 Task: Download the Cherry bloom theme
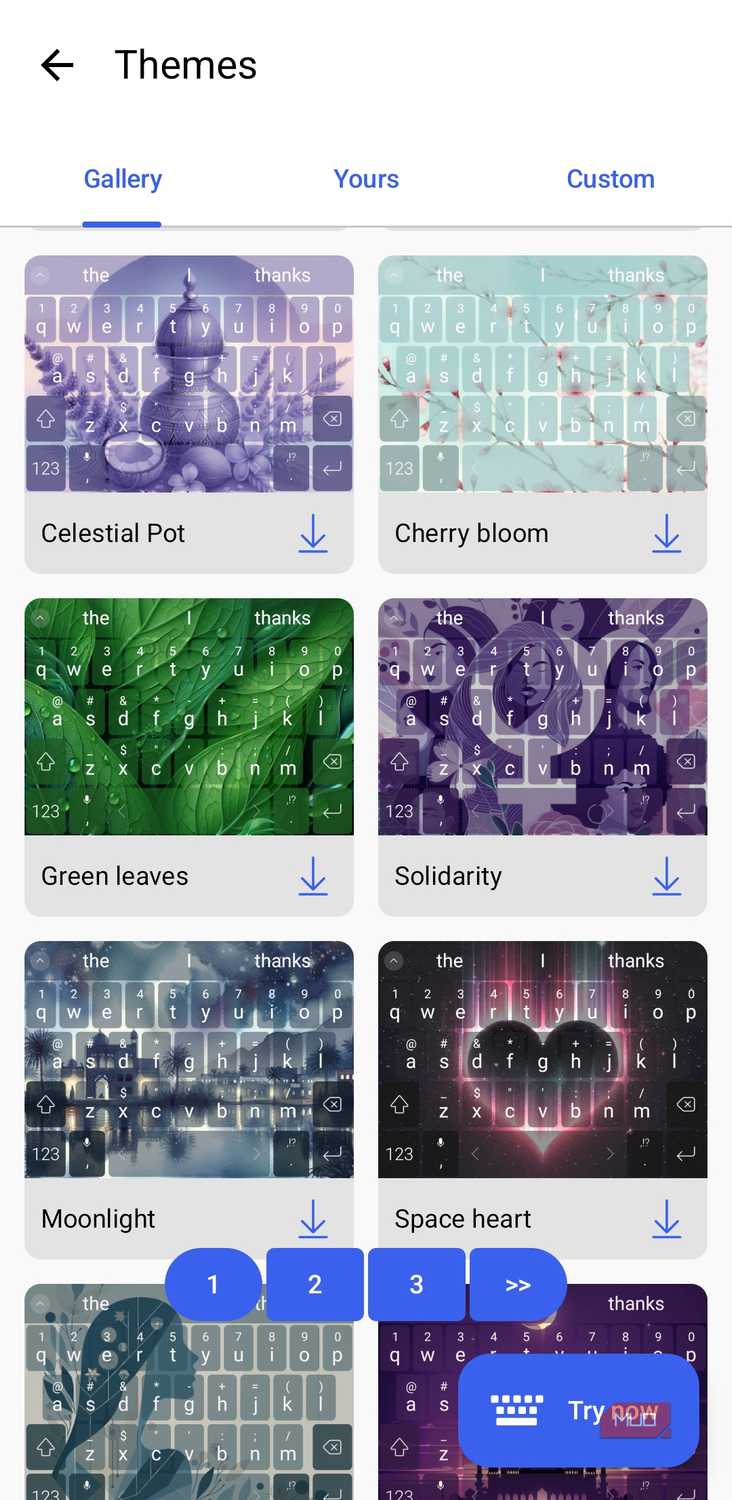pos(666,533)
